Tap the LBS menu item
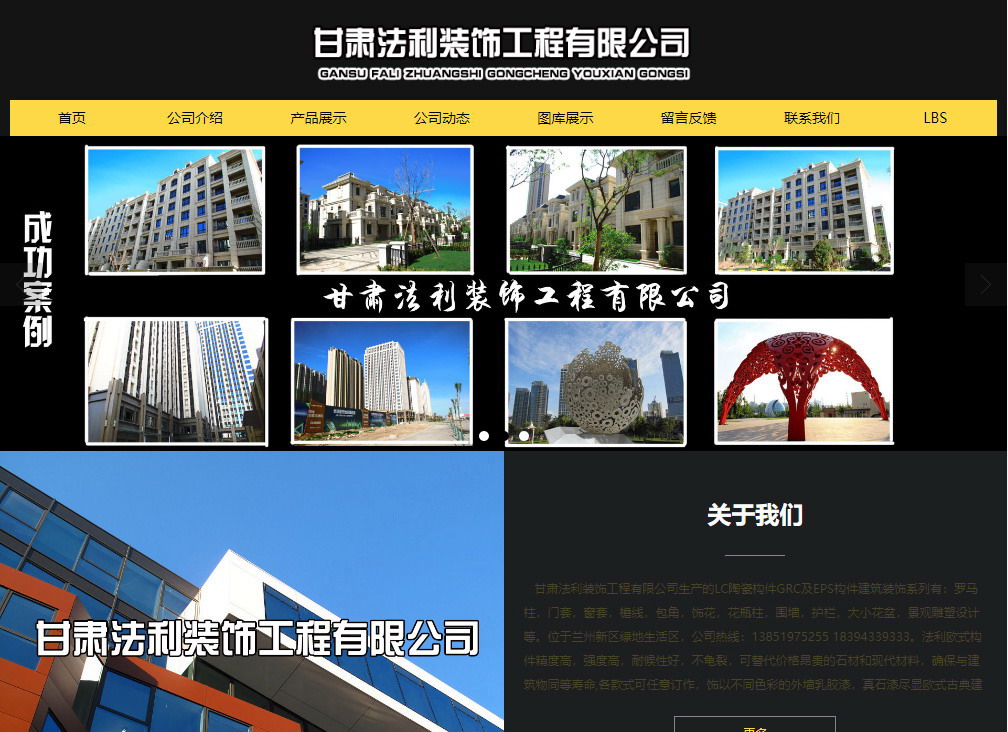Image resolution: width=1008 pixels, height=732 pixels. [x=935, y=118]
